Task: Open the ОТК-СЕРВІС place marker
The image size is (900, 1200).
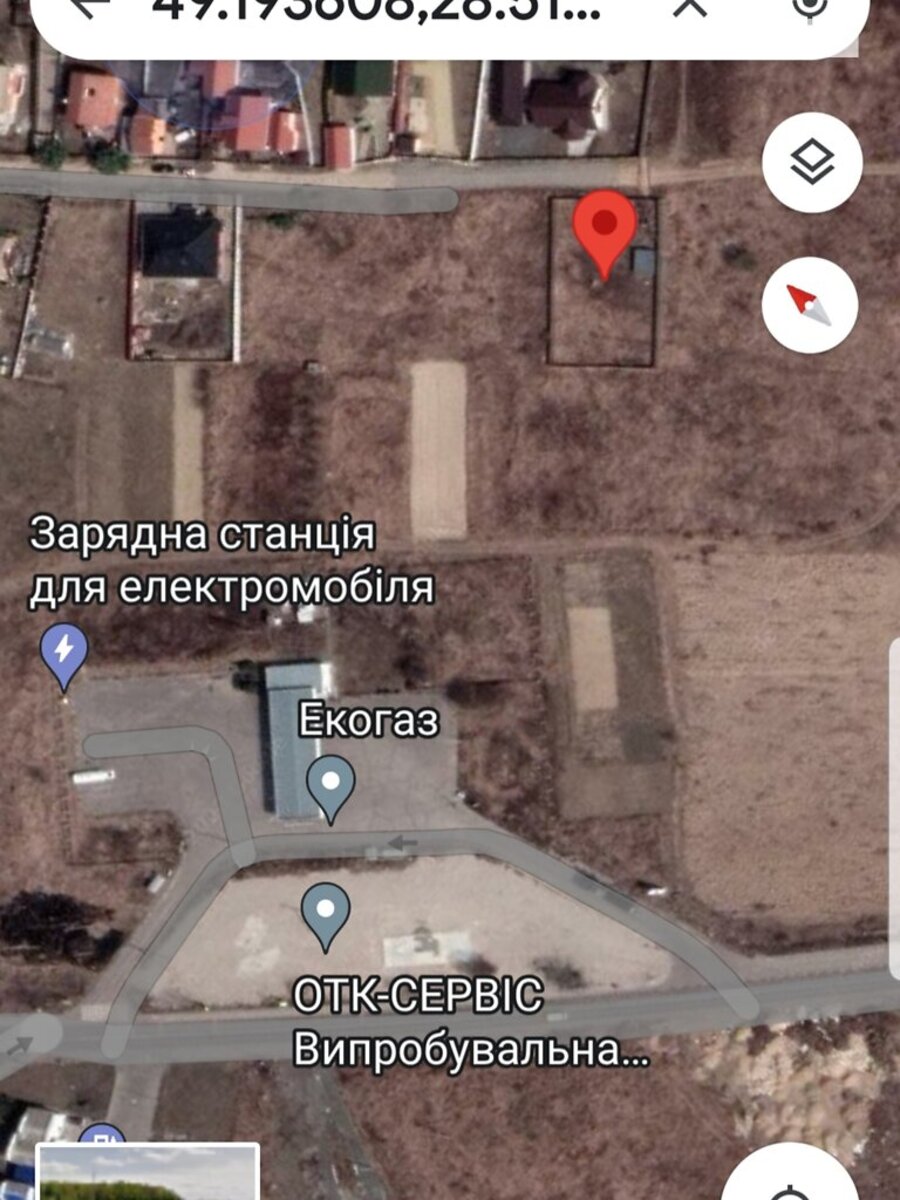Action: 326,913
